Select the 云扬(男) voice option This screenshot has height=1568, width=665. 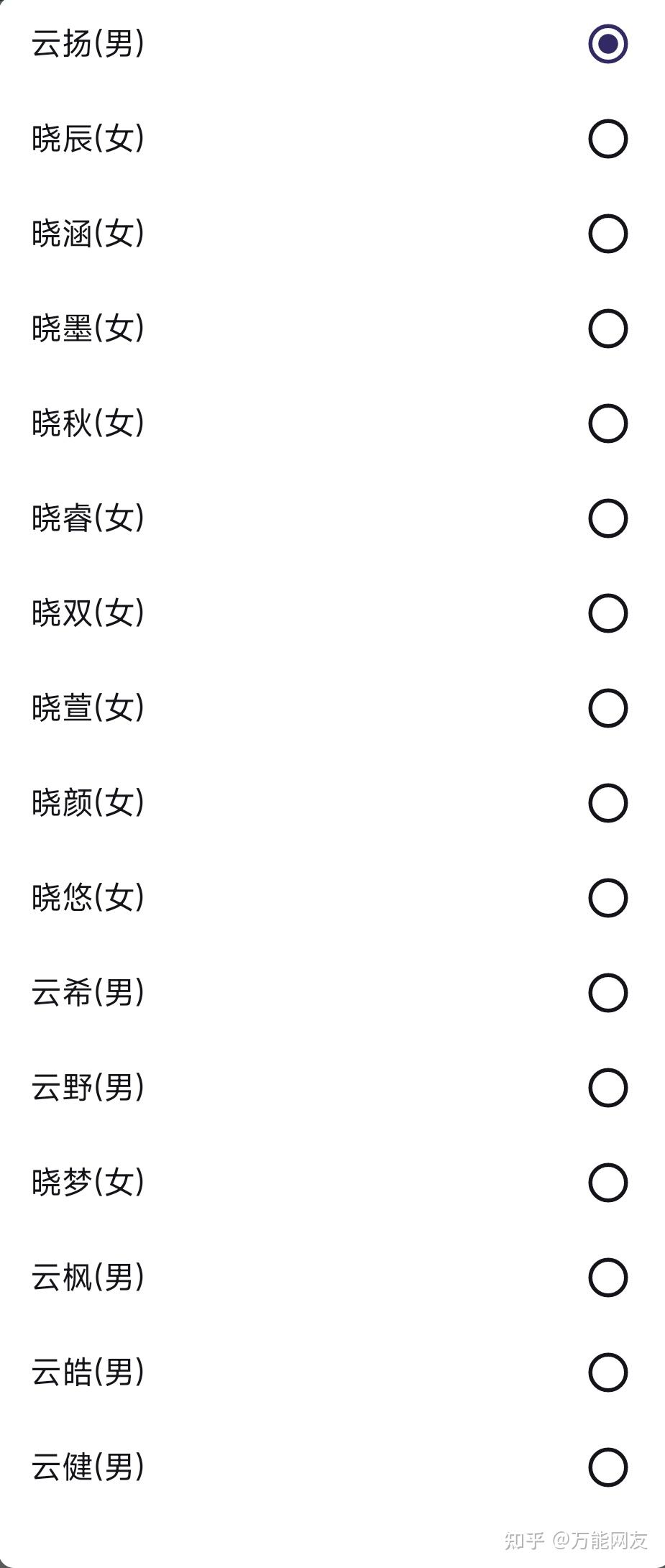(607, 44)
